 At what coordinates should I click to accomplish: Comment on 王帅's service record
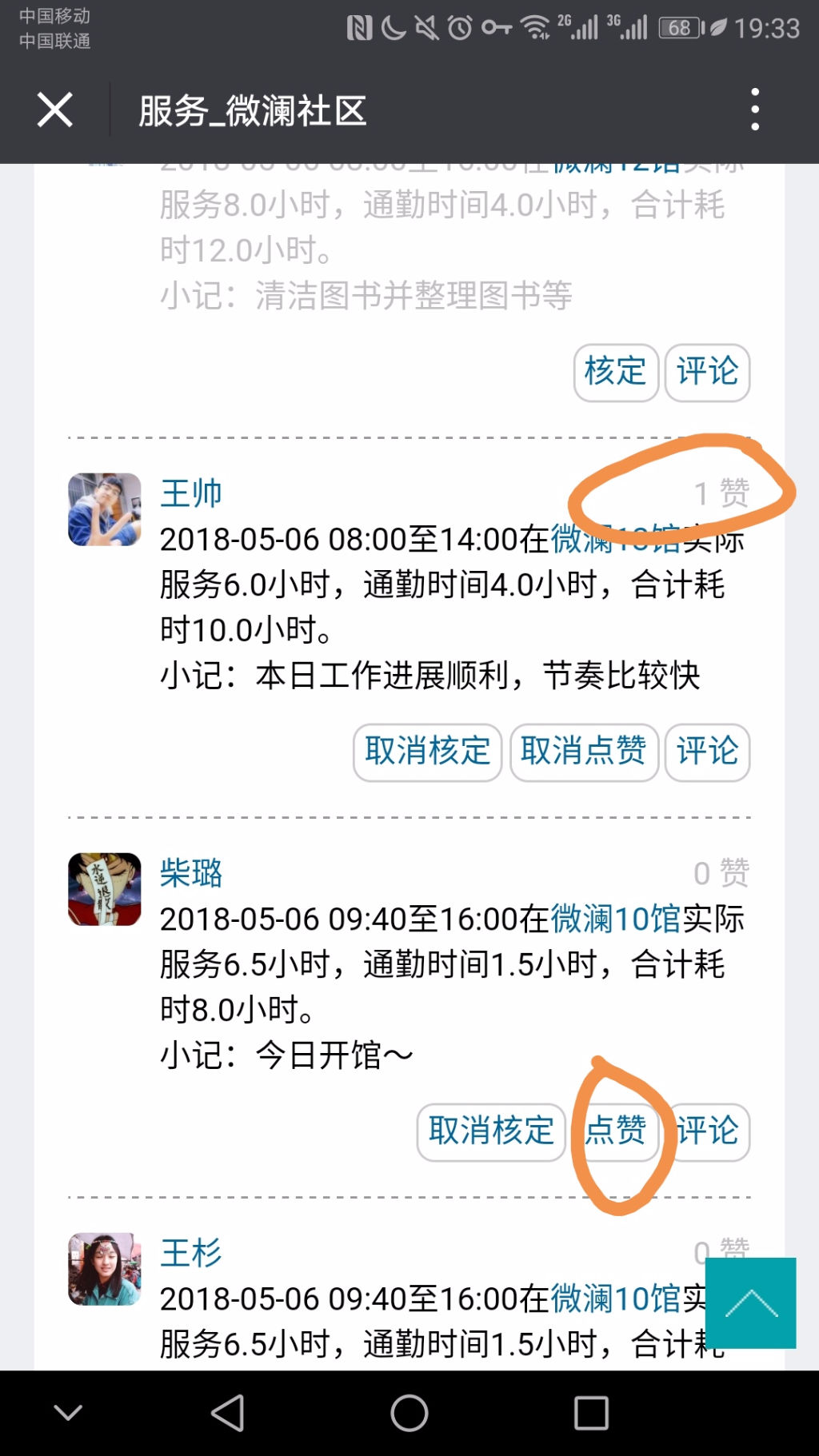click(707, 752)
